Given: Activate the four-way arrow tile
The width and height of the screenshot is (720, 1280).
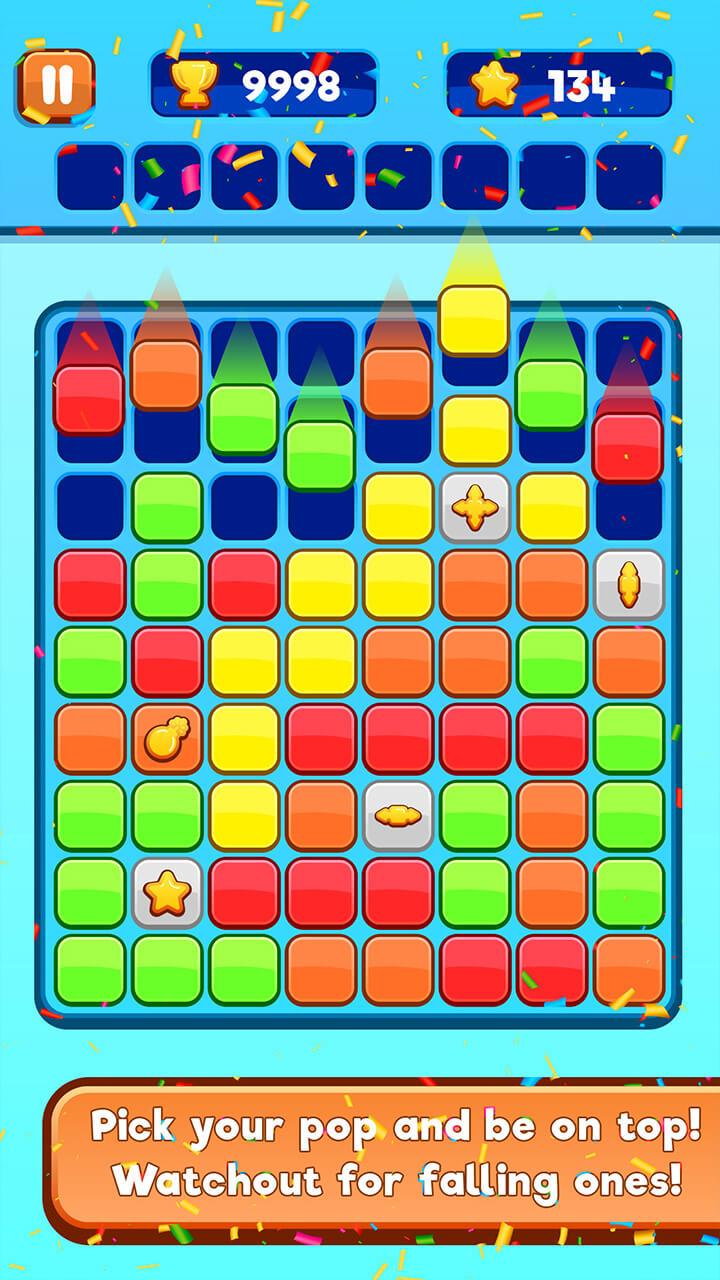Looking at the screenshot, I should coord(475,508).
